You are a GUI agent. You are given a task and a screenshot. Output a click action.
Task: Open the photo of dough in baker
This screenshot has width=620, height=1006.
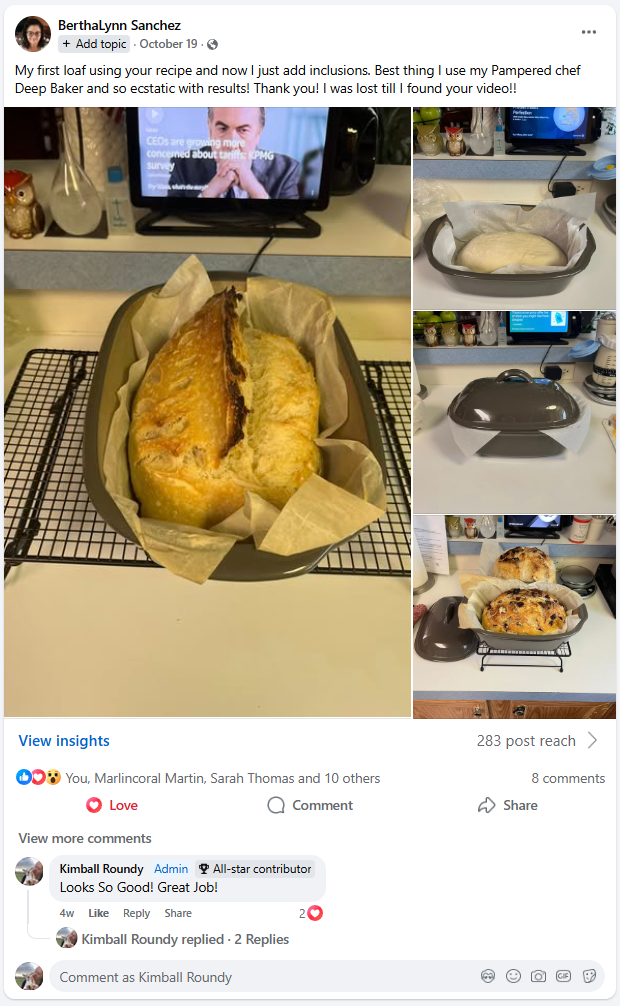tap(514, 208)
